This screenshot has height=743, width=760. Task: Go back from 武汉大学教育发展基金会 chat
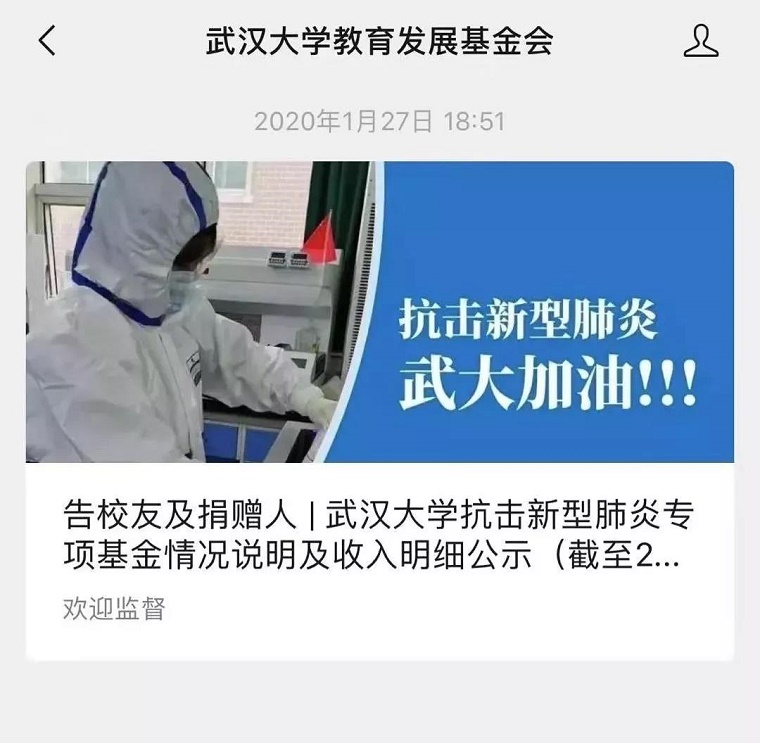47,41
